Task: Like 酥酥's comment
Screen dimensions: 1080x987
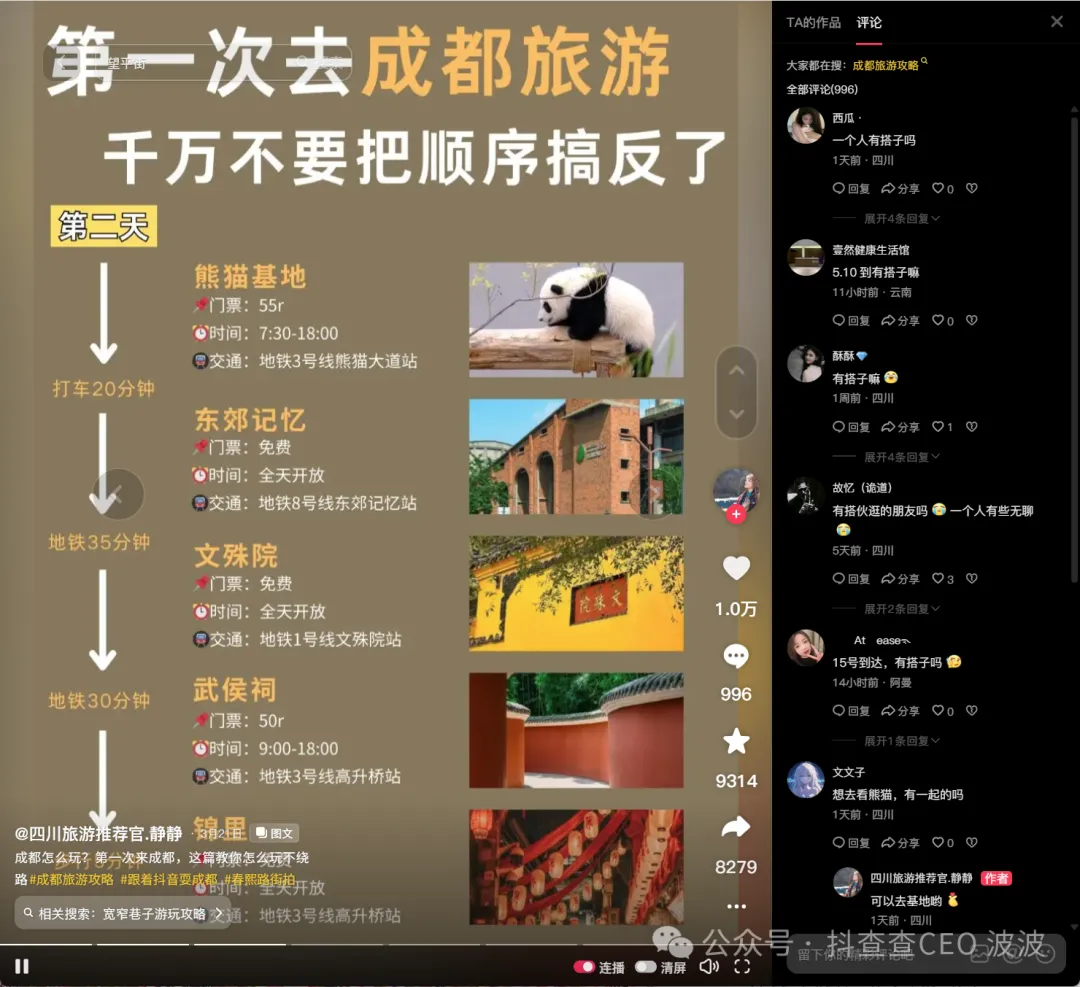Action: tap(942, 427)
